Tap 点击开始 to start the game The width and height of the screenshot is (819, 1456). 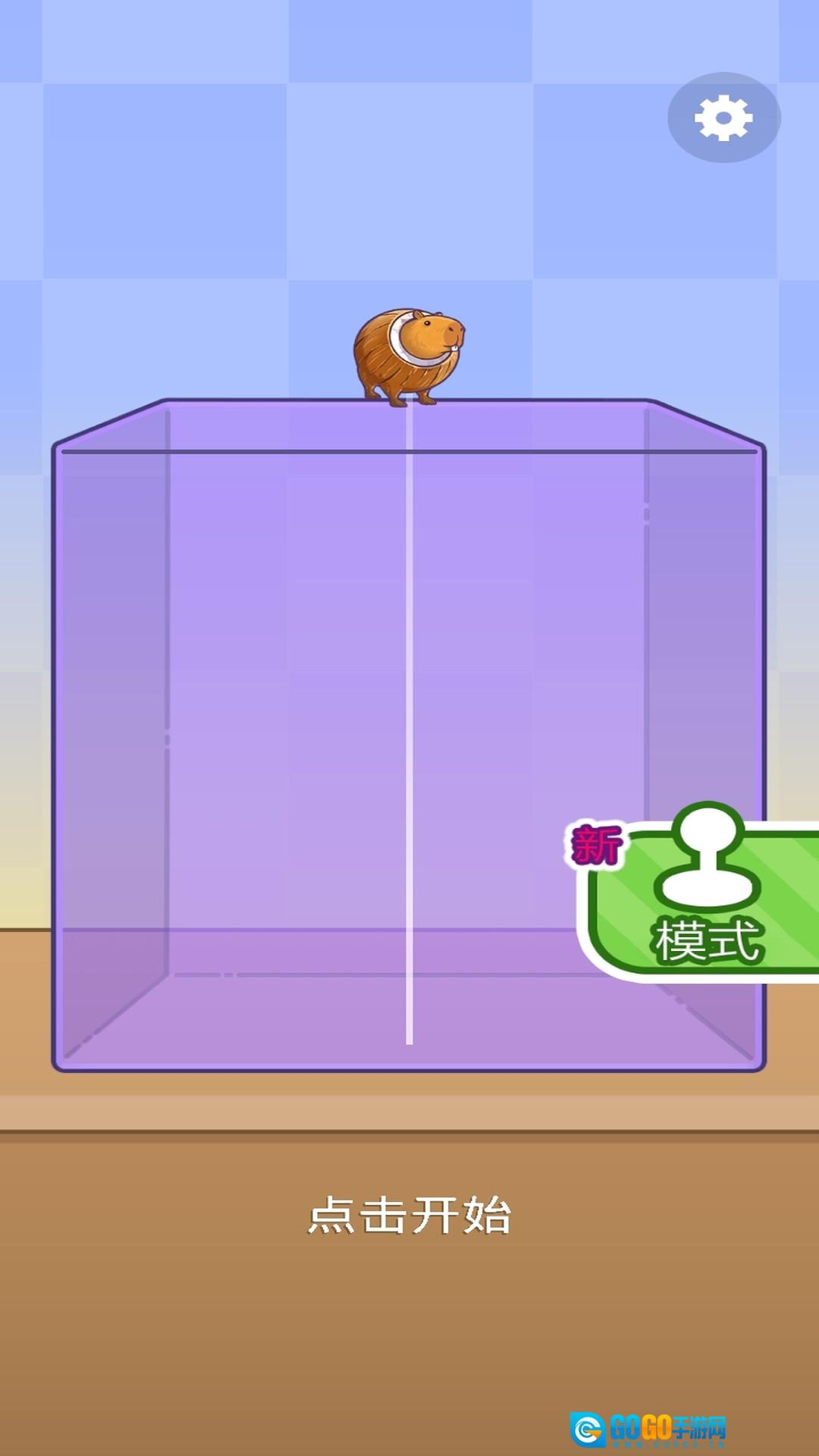(x=409, y=1216)
